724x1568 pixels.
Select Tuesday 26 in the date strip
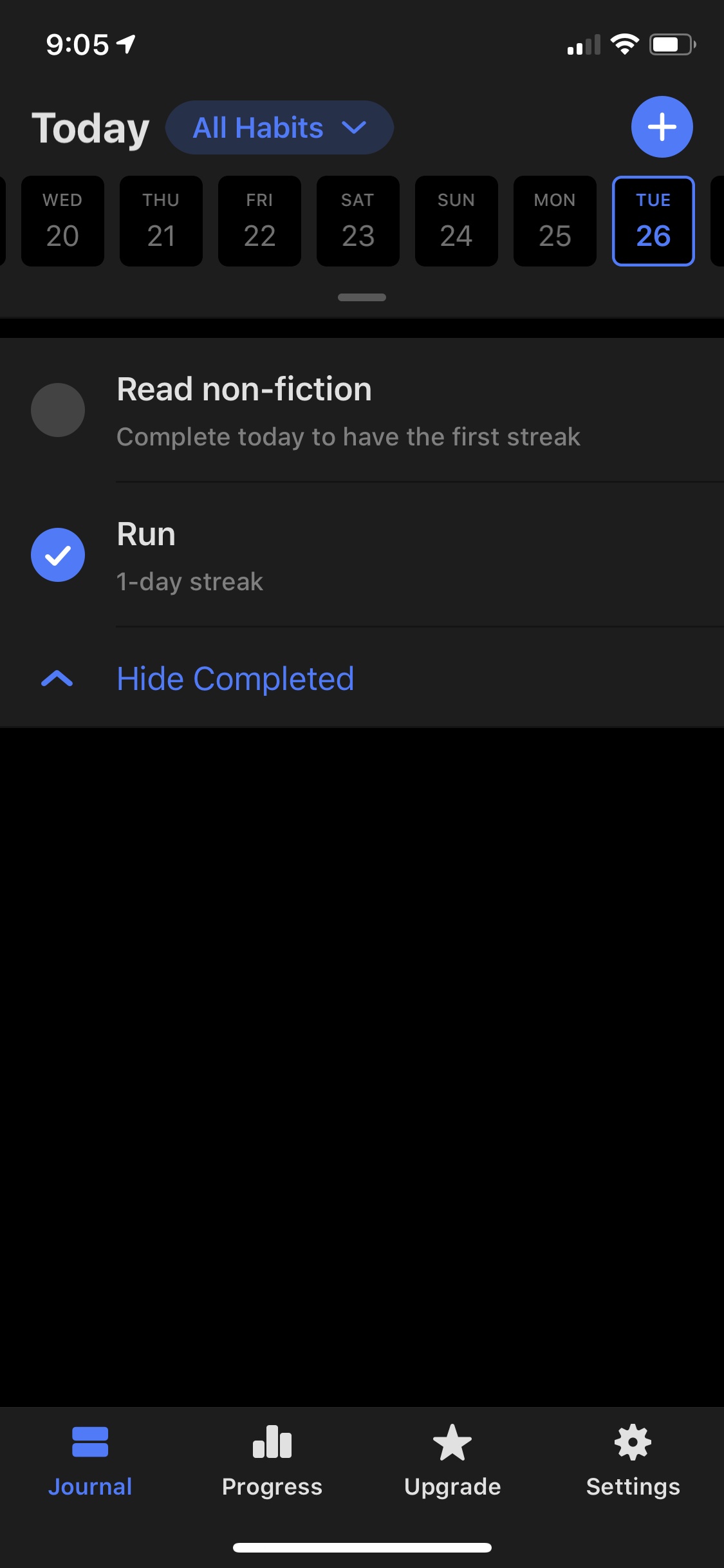653,221
